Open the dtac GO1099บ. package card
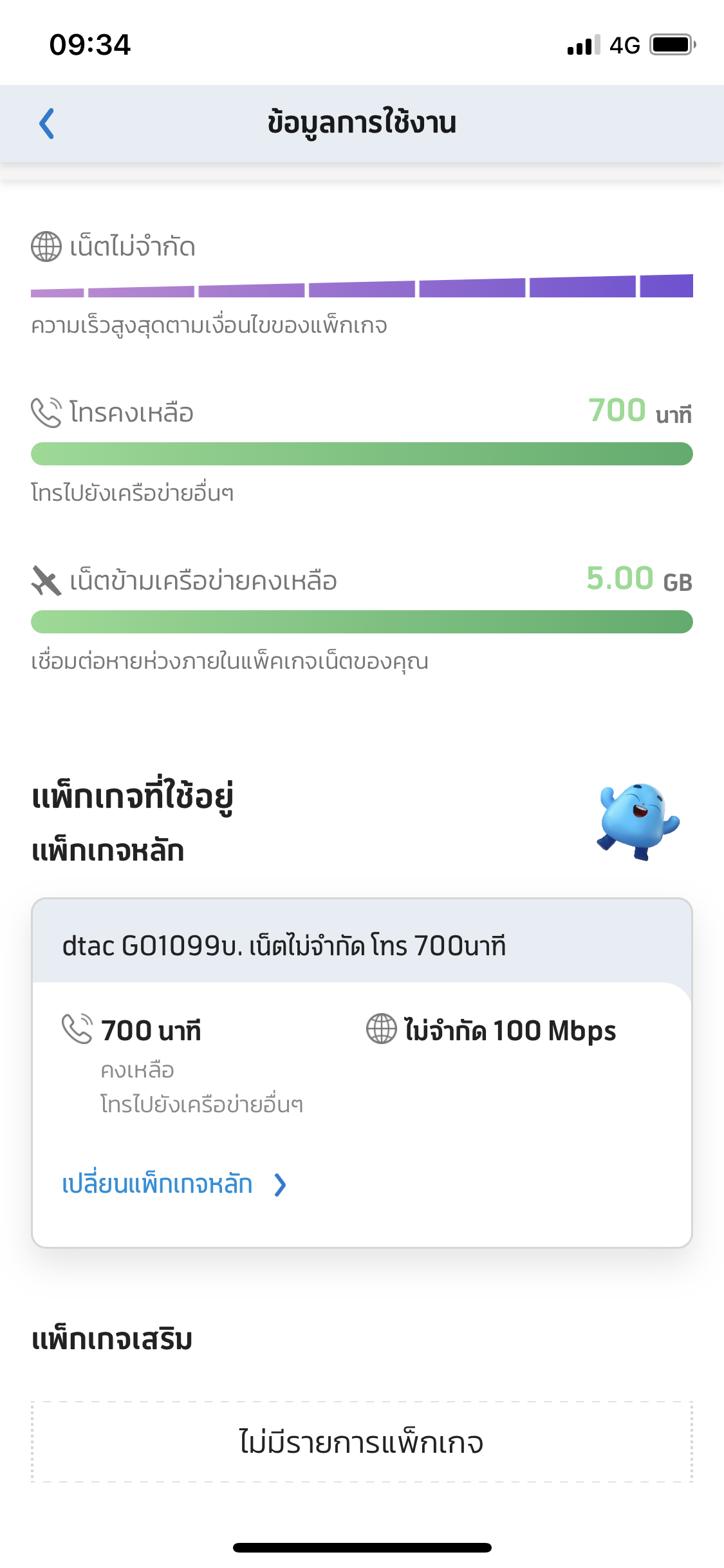This screenshot has height=1568, width=724. click(x=362, y=1072)
